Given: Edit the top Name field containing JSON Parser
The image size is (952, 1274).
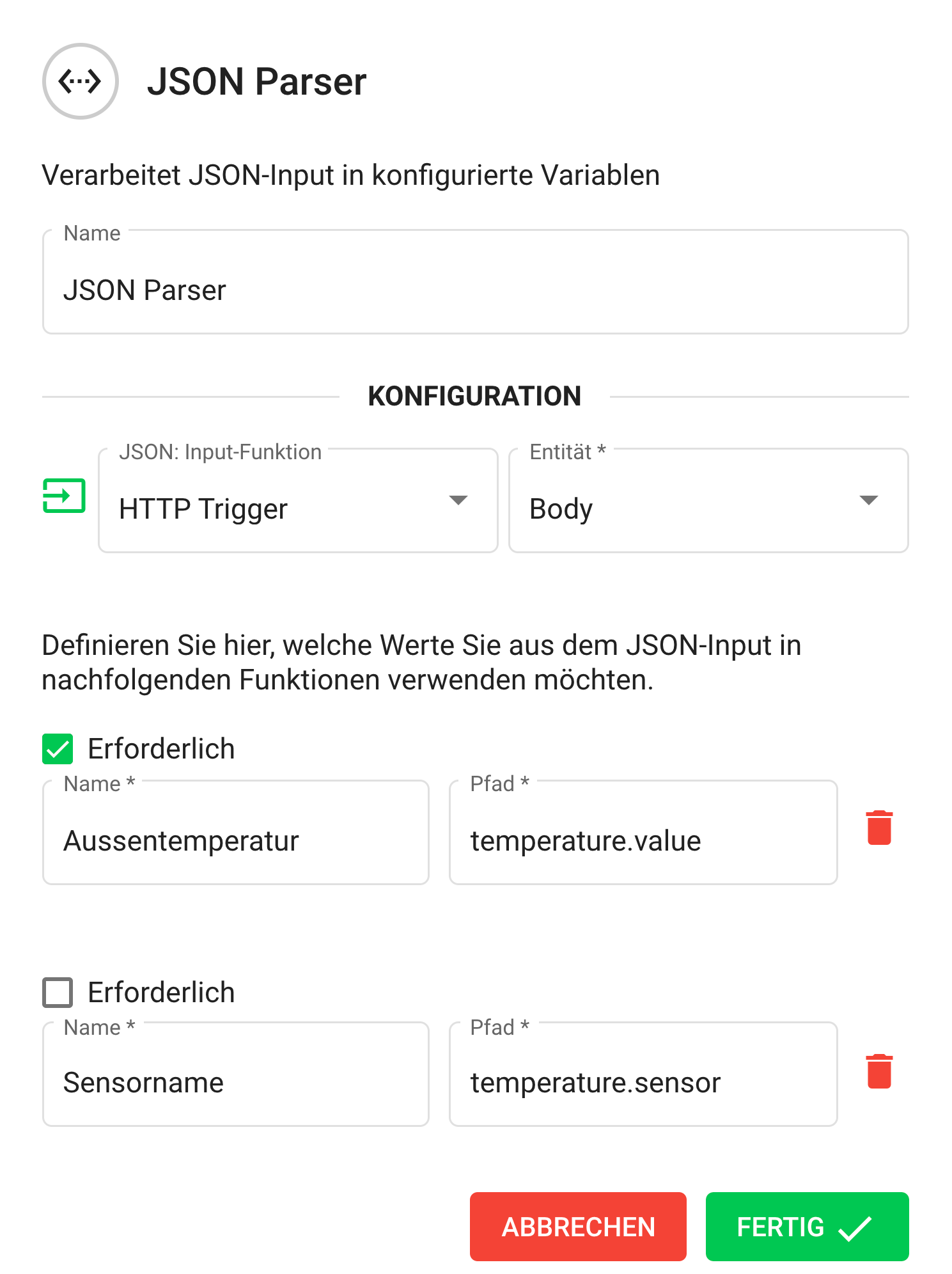Looking at the screenshot, I should (474, 289).
